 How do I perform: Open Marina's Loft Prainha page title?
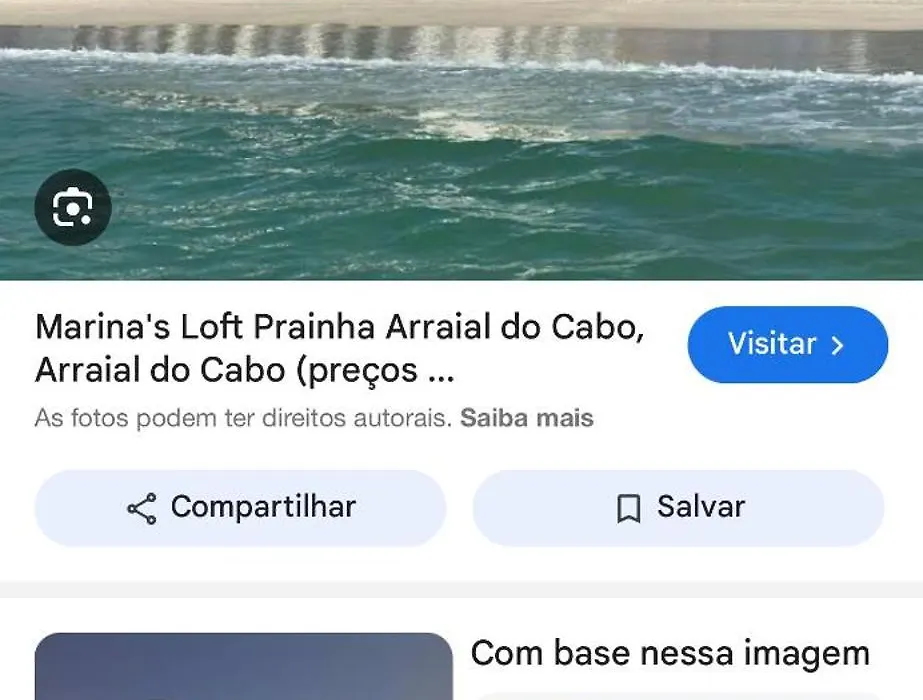[340, 349]
